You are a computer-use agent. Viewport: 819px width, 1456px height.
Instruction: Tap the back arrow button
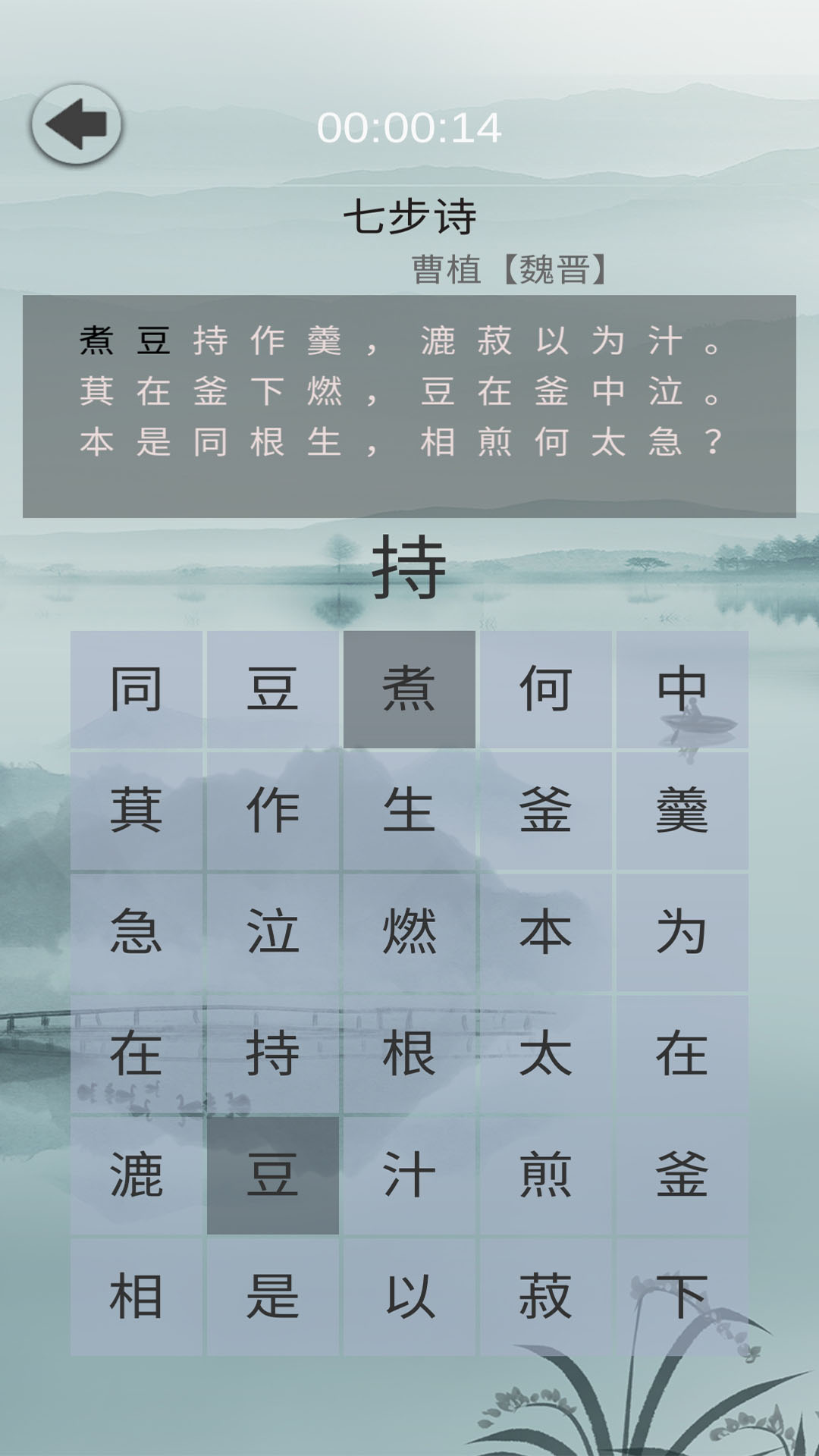point(77,124)
